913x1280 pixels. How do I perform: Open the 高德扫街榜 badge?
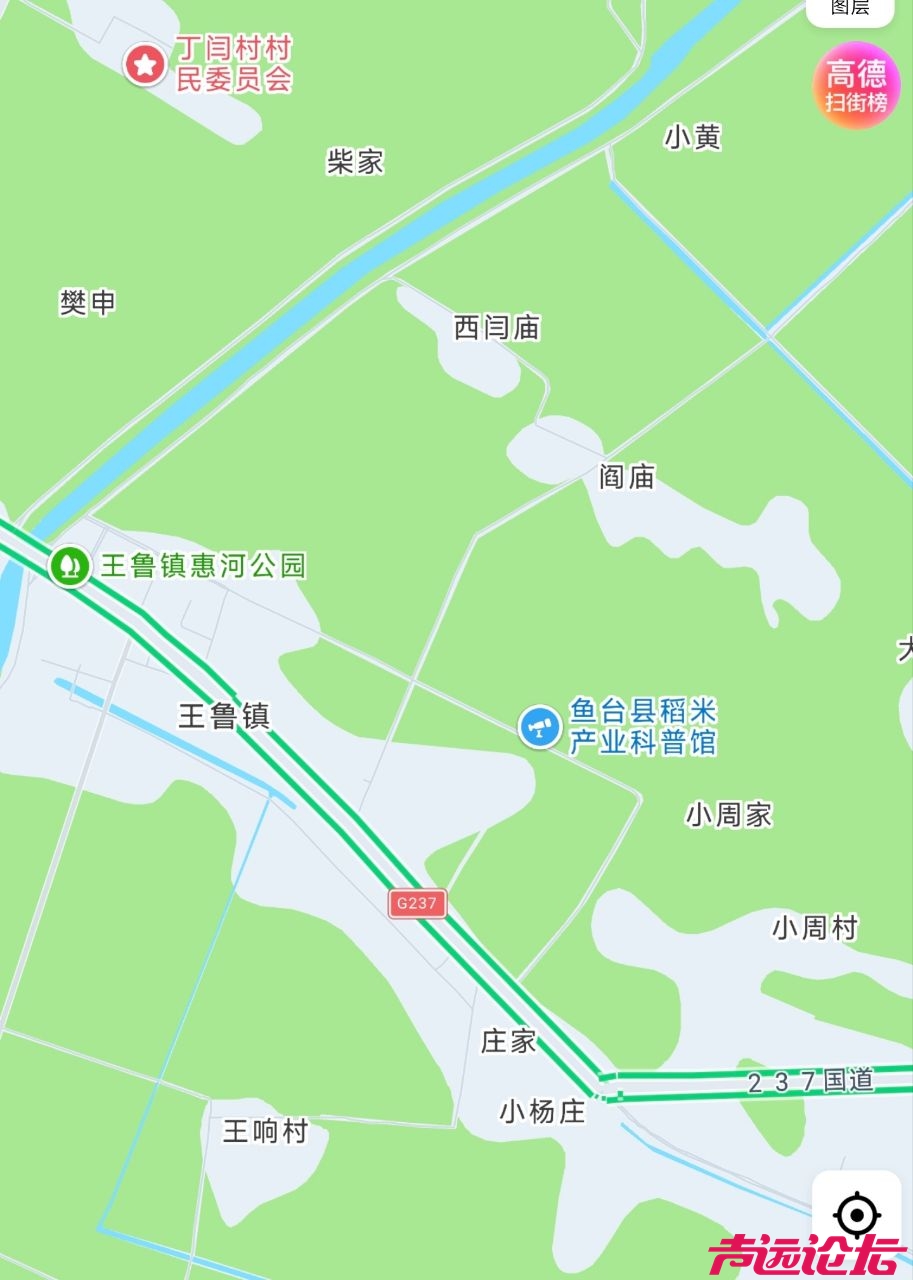pos(856,86)
